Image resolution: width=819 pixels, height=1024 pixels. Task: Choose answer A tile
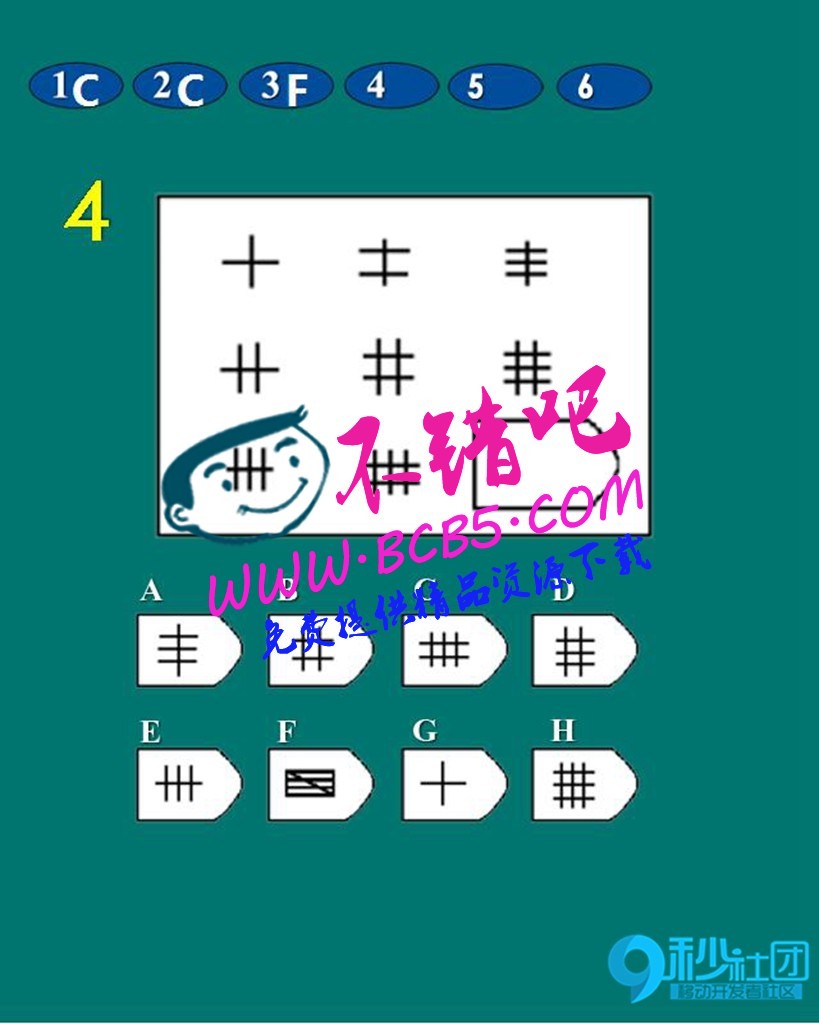click(187, 651)
